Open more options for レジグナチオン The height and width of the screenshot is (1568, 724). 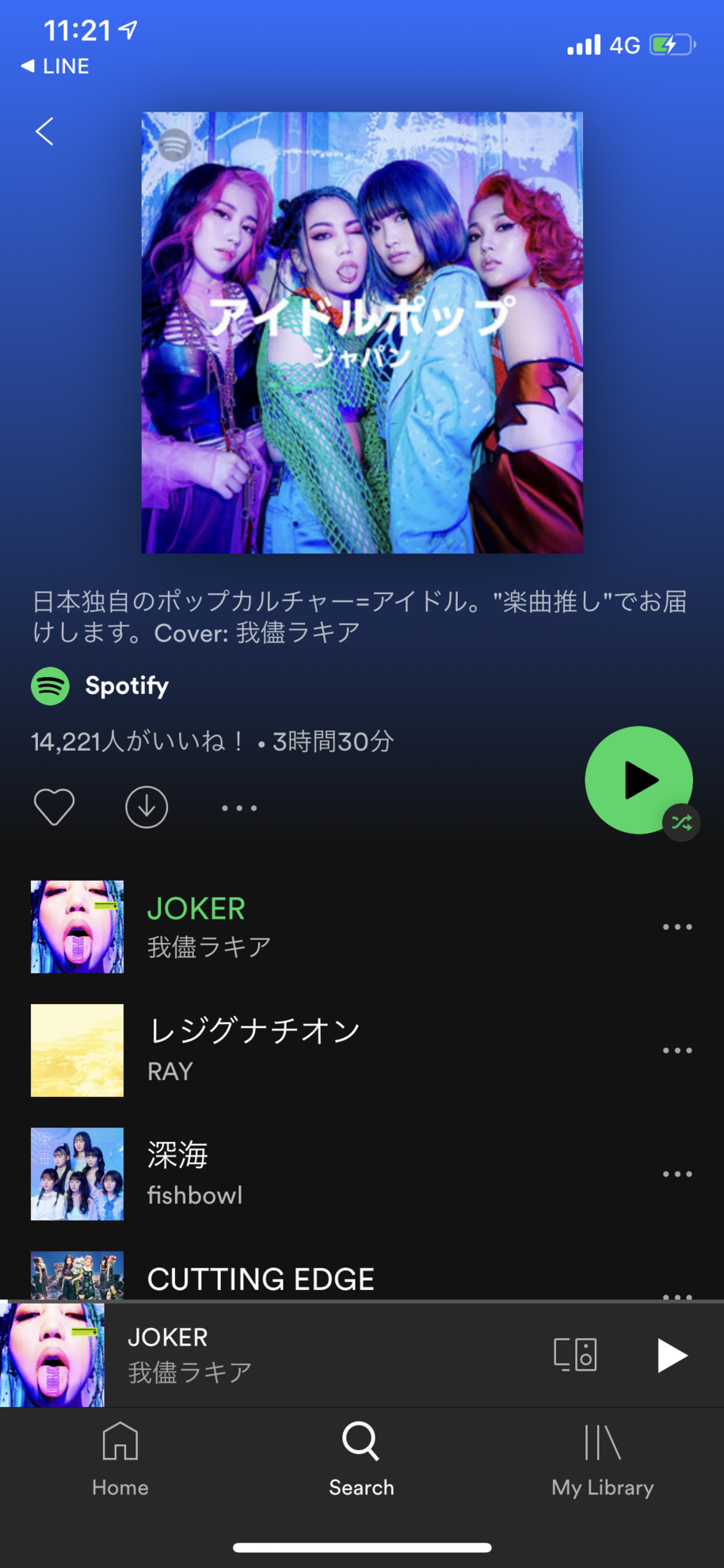(x=677, y=1050)
